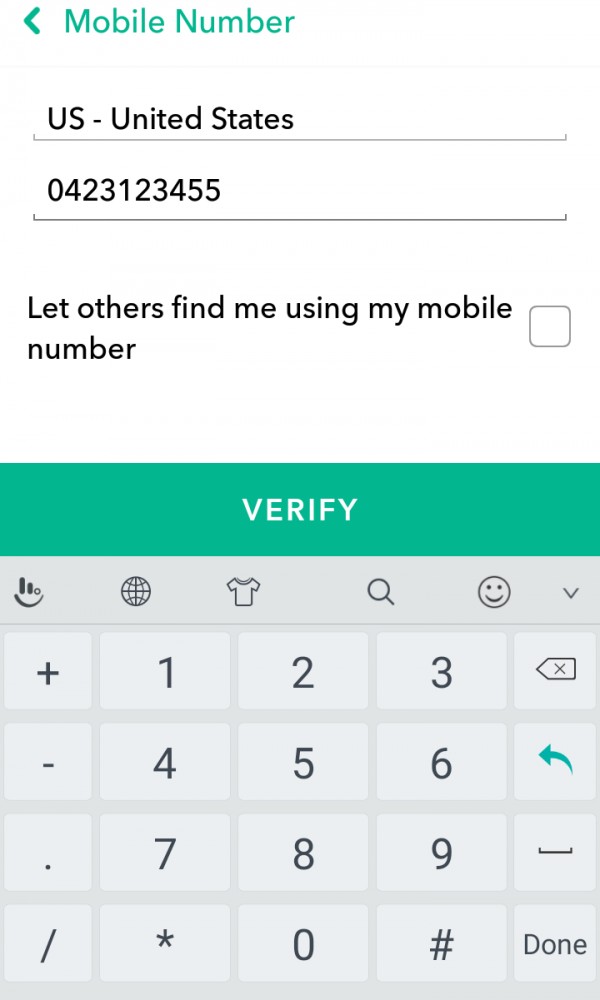Tap the VERIFY button
Image resolution: width=600 pixels, height=1000 pixels.
pos(300,509)
